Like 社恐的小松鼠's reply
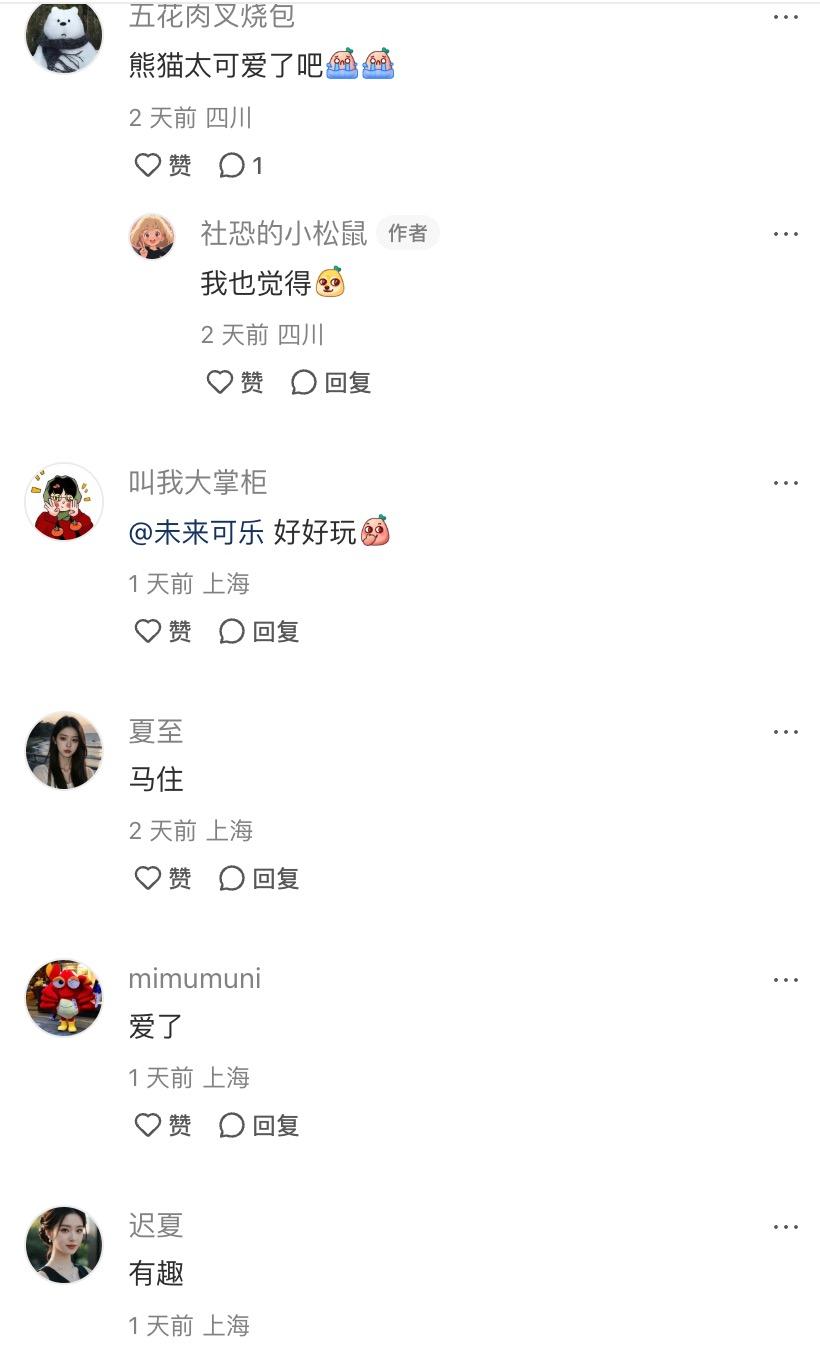 coord(234,382)
